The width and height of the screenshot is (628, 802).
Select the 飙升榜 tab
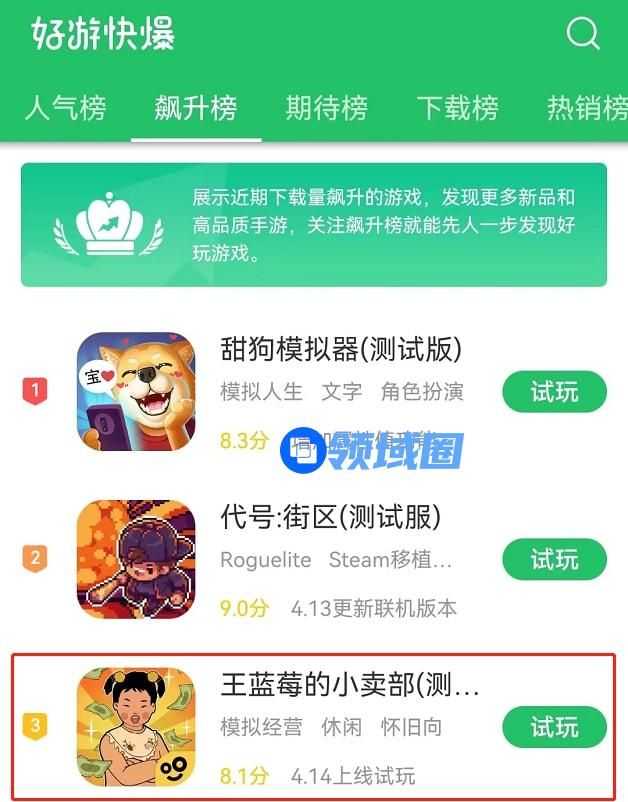(x=196, y=108)
